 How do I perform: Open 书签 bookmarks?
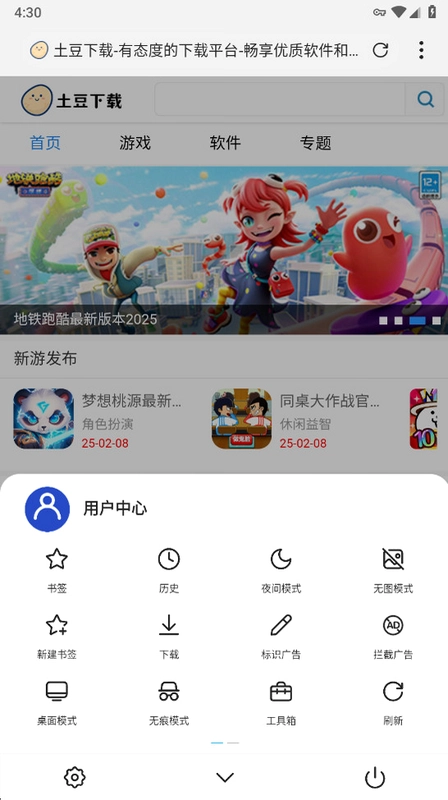(x=57, y=570)
